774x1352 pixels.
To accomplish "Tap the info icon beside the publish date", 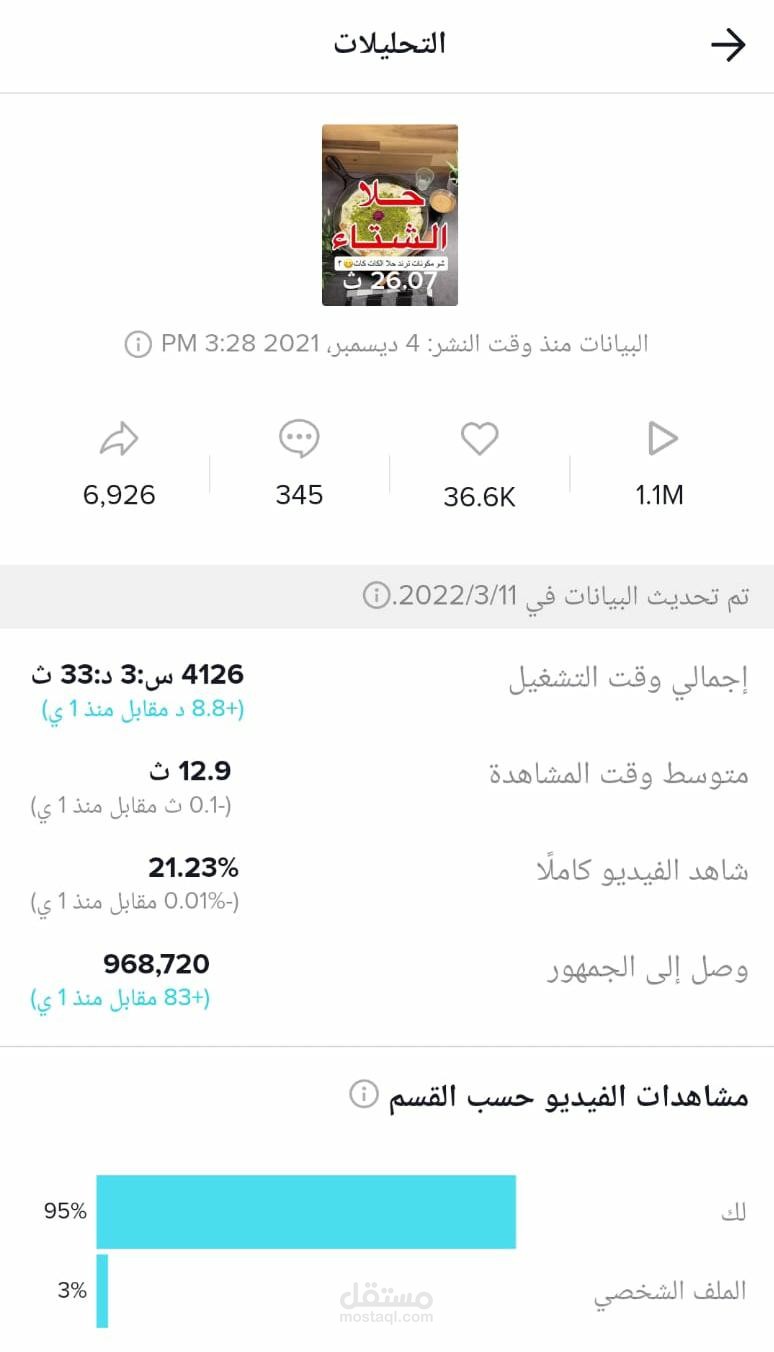I will click(x=137, y=345).
